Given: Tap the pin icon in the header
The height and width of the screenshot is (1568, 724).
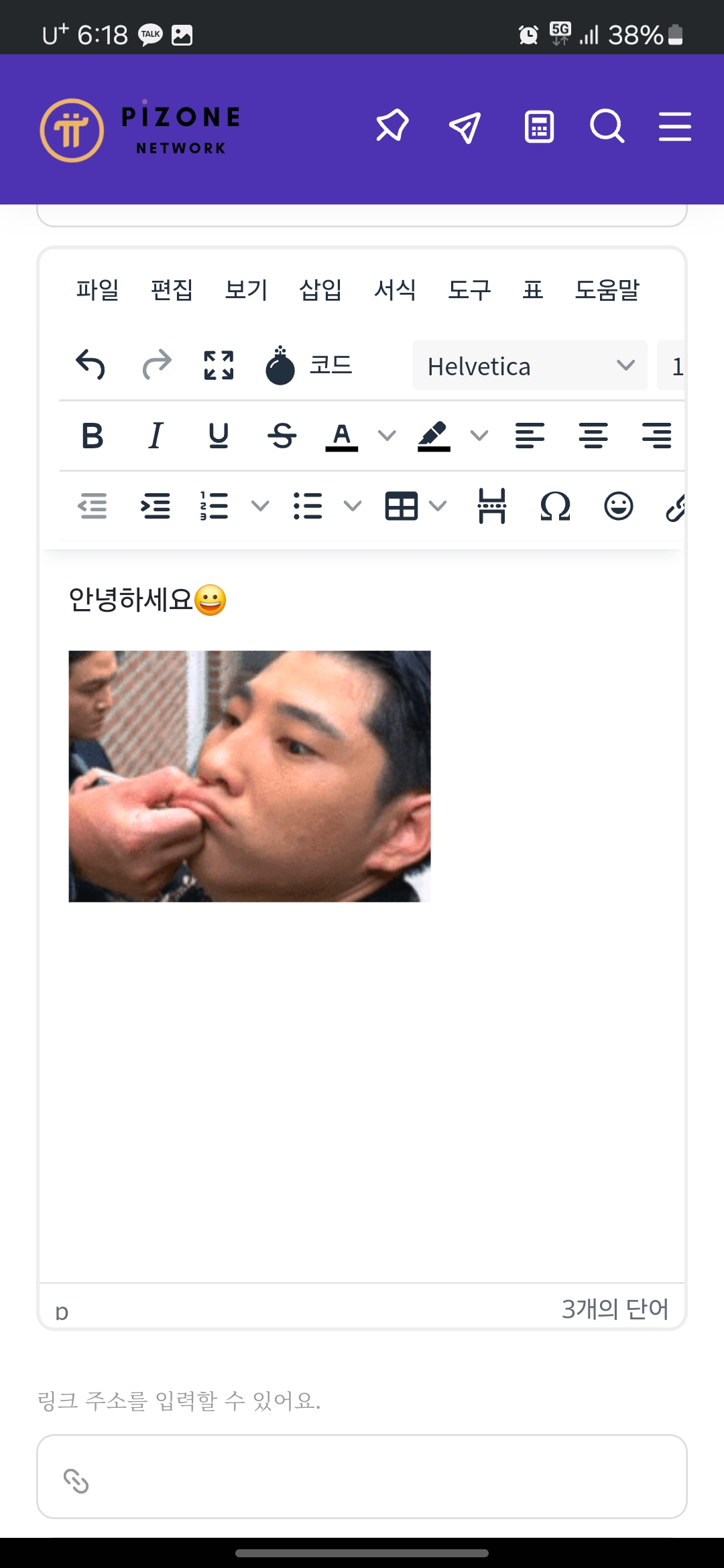Looking at the screenshot, I should 392,125.
